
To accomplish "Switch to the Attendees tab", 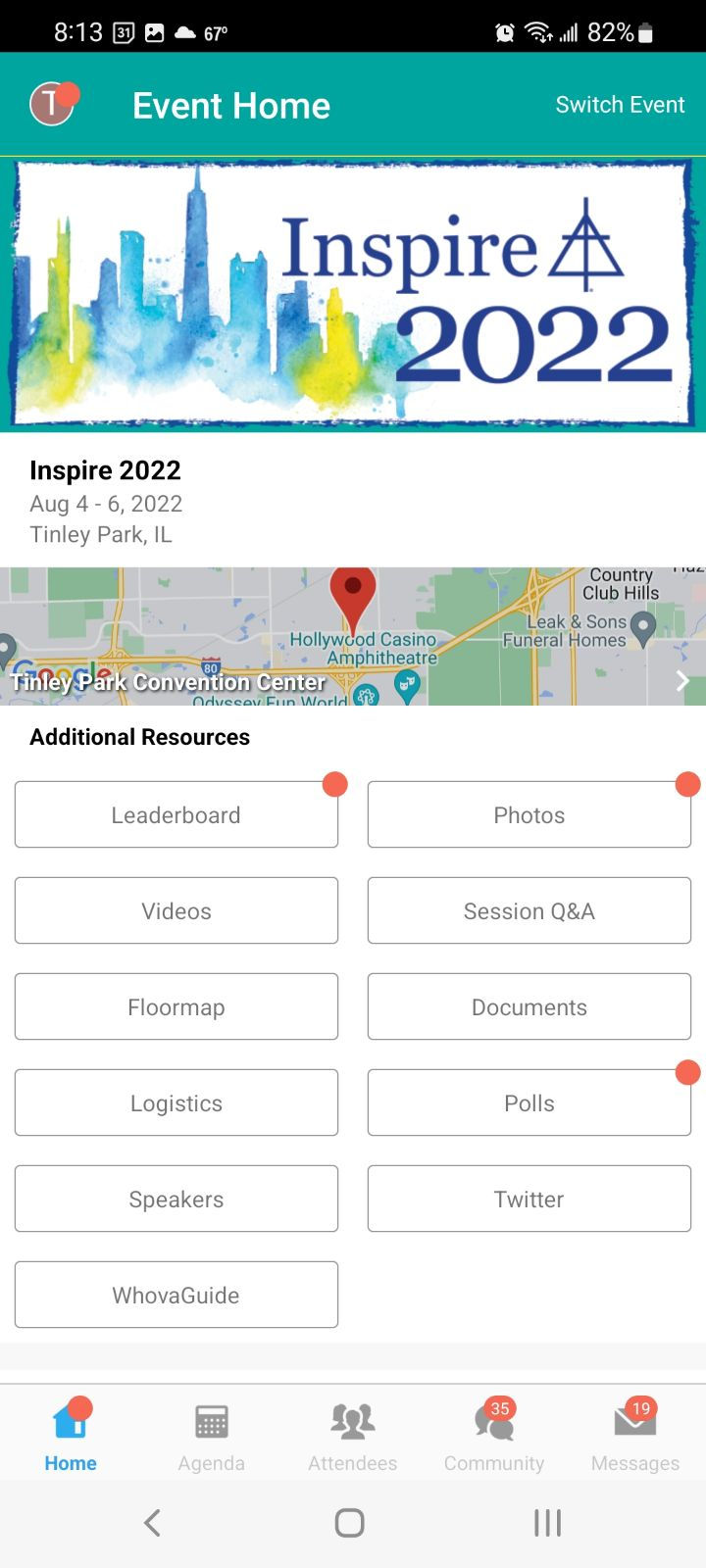I will click(353, 1436).
